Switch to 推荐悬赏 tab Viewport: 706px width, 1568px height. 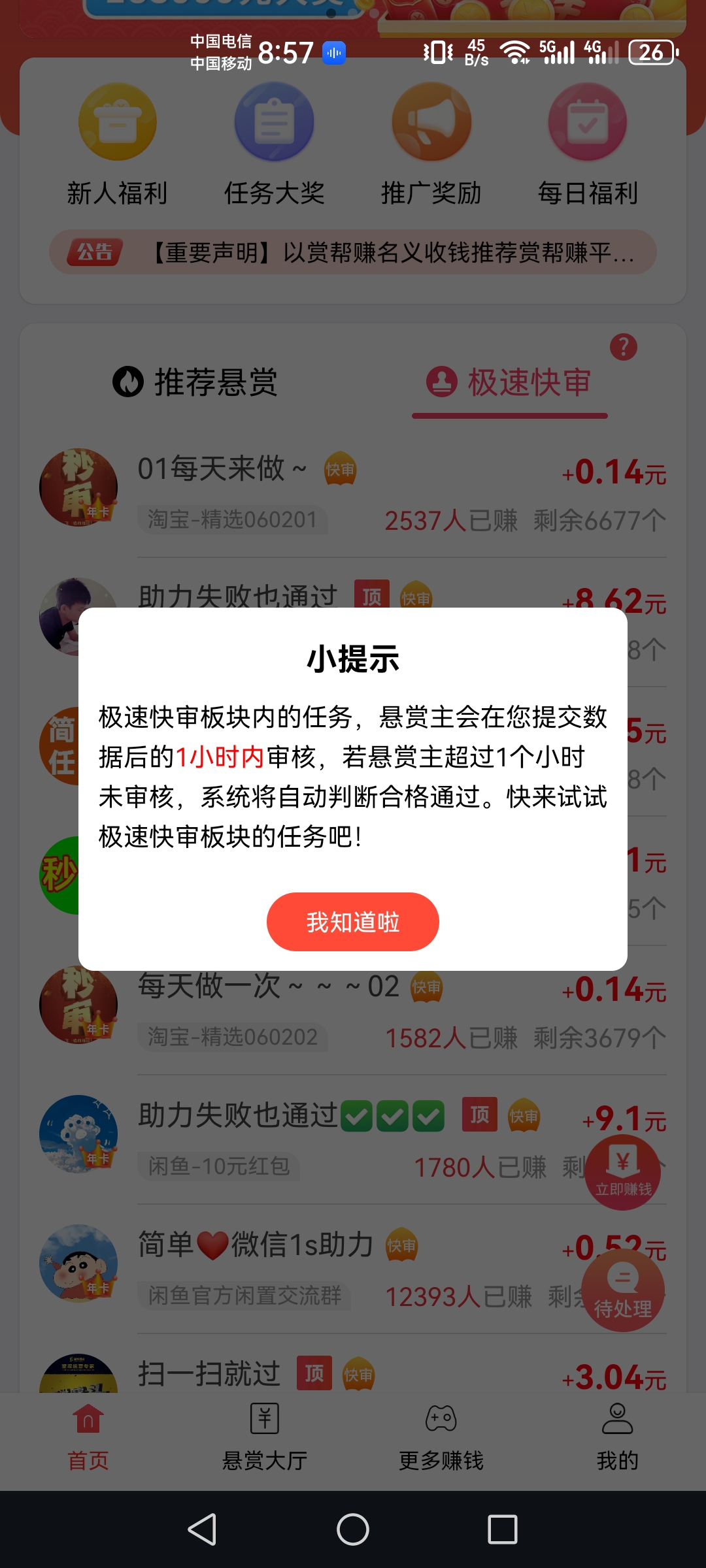(x=195, y=382)
